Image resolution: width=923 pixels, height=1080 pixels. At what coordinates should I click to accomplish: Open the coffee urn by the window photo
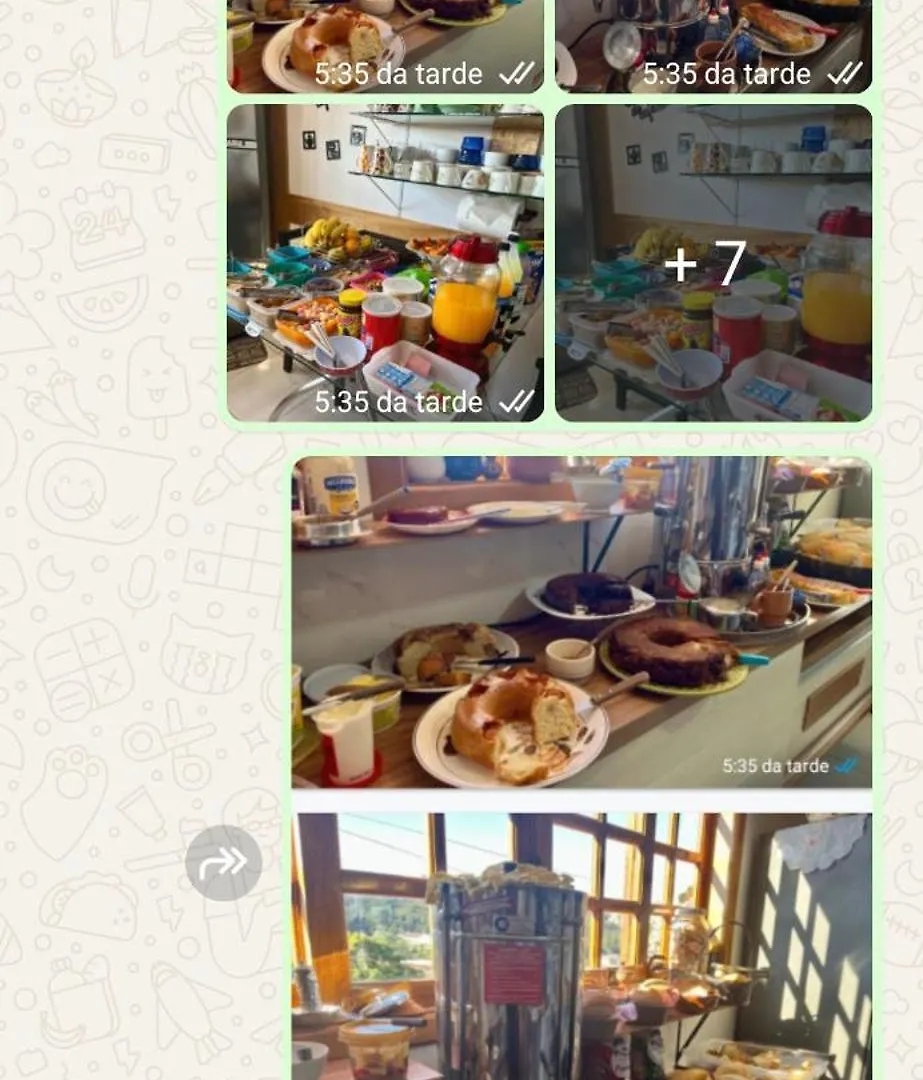tap(581, 945)
